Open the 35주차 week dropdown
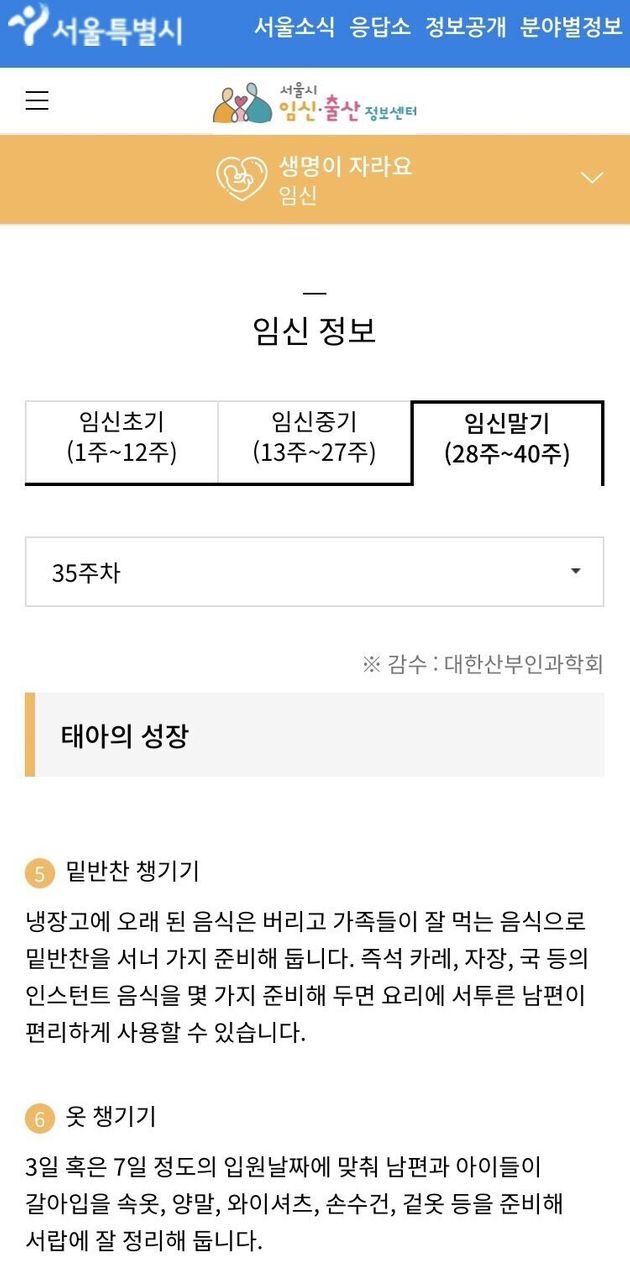 (314, 572)
